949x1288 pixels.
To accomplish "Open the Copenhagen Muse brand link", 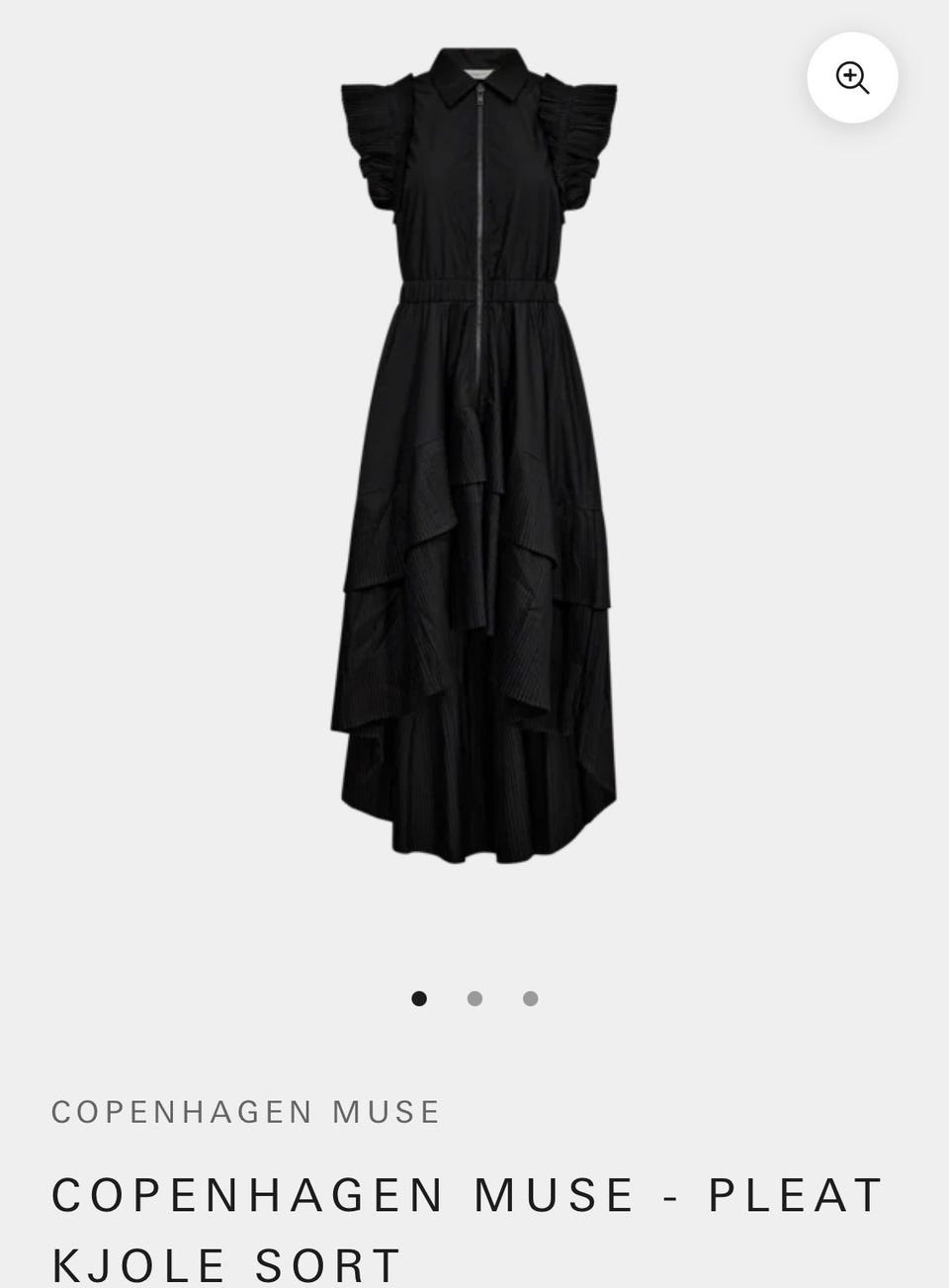I will pos(245,1112).
